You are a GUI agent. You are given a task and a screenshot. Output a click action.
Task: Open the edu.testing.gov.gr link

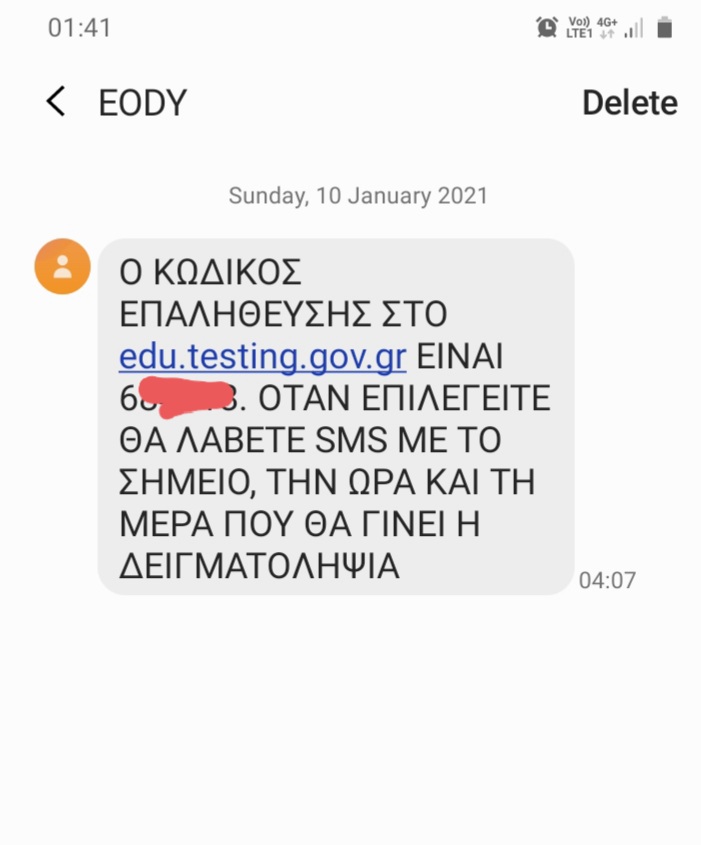[x=263, y=357]
